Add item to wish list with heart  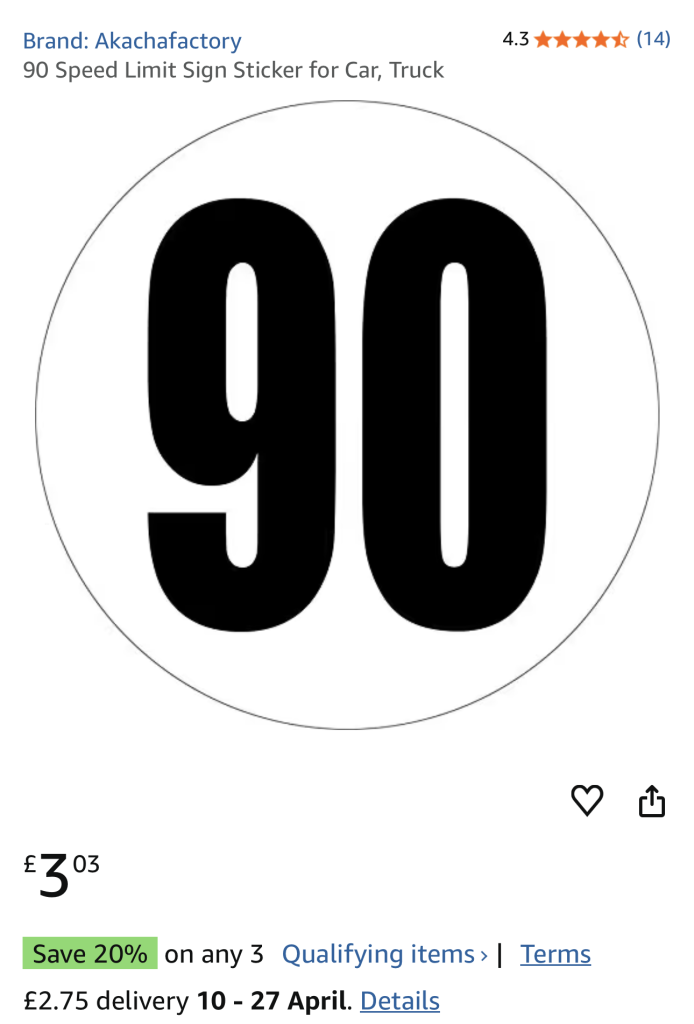pos(587,800)
